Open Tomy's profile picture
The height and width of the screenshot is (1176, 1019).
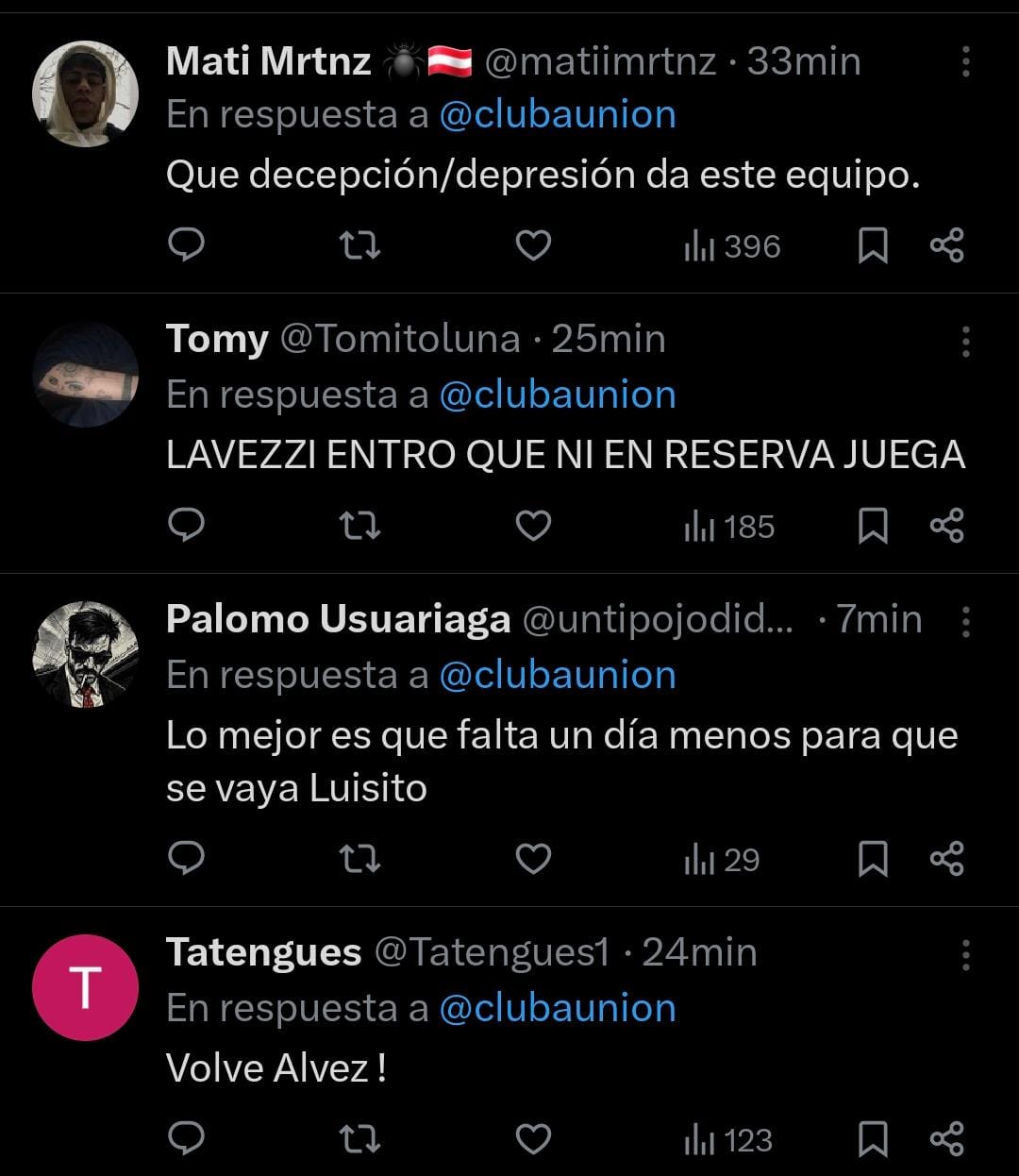(x=85, y=375)
